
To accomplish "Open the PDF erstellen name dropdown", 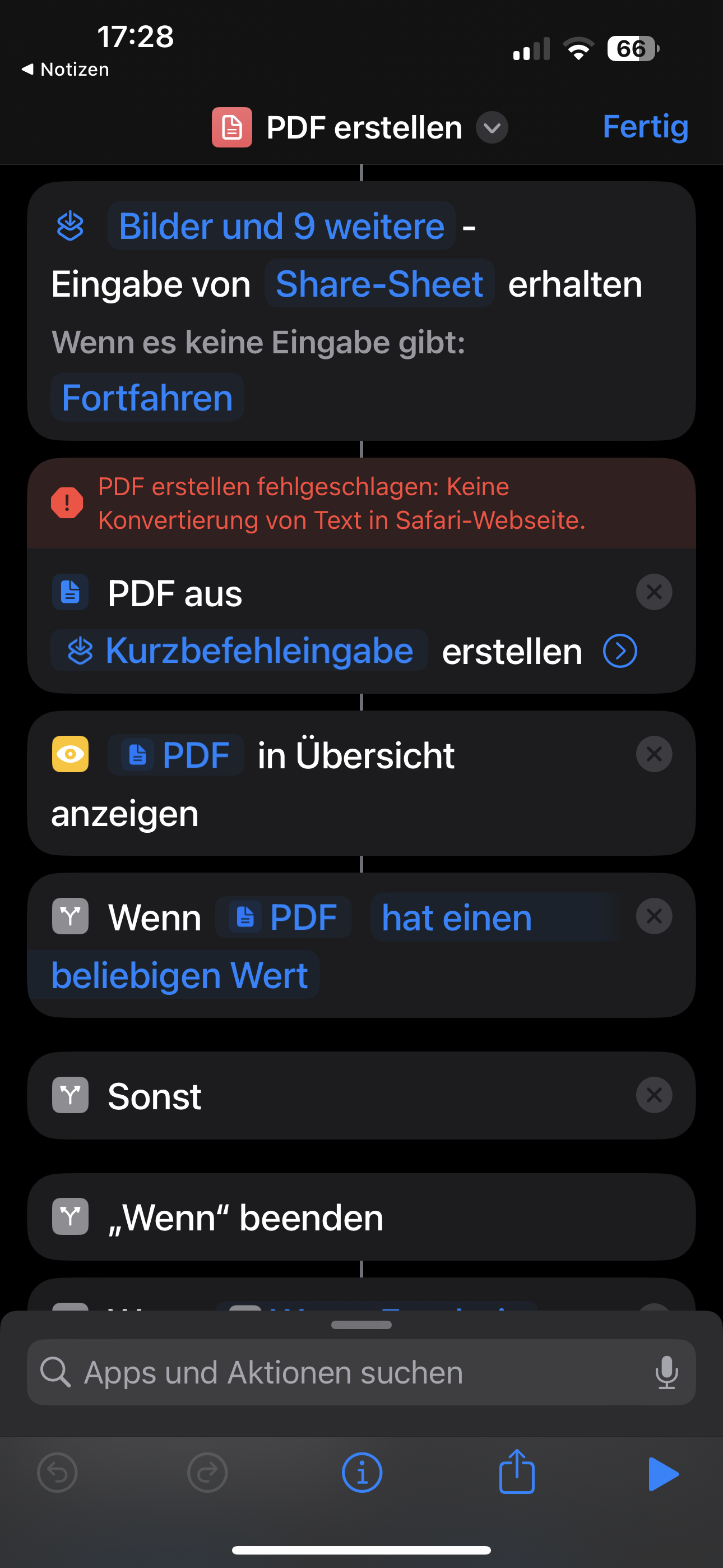I will [x=492, y=128].
